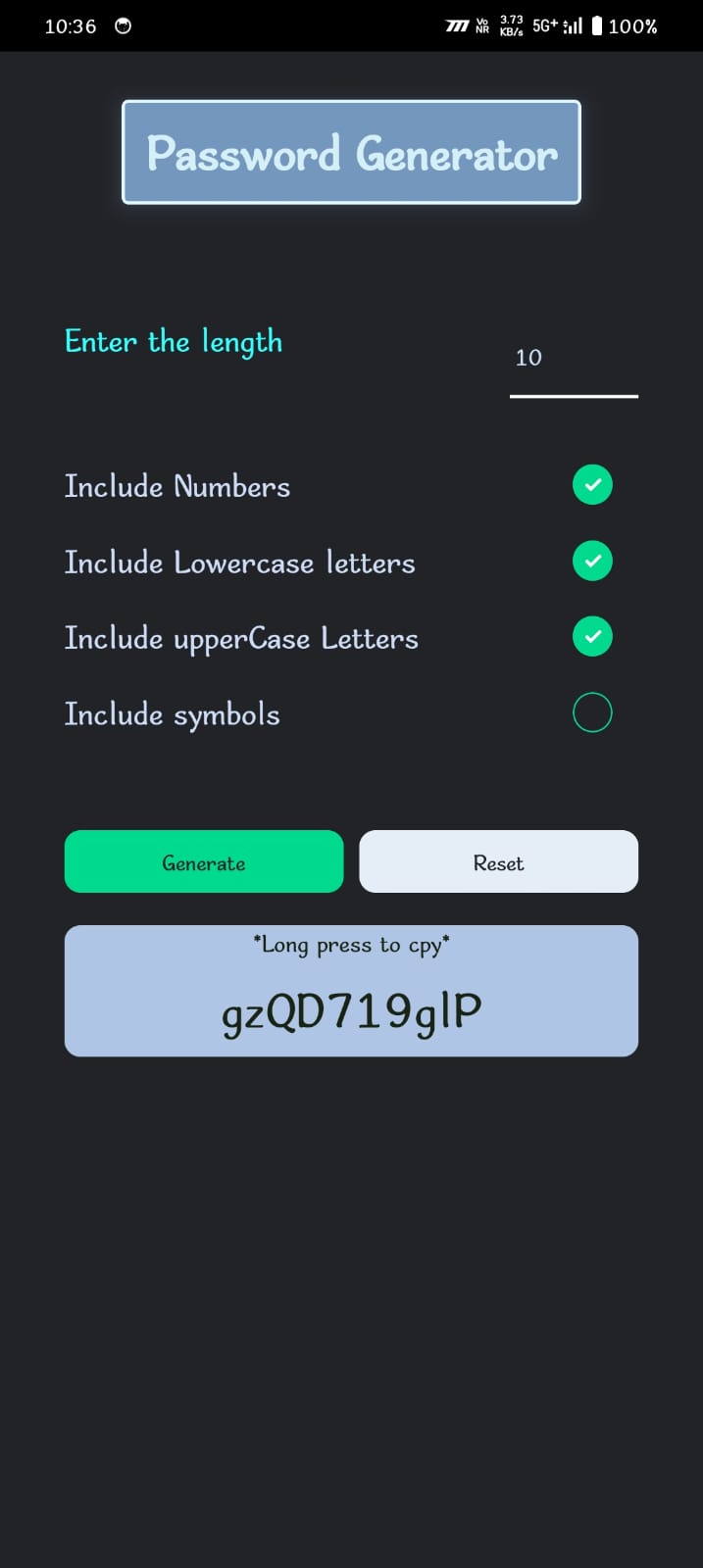Enable Include symbols checkbox
Image resolution: width=703 pixels, height=1568 pixels.
click(x=592, y=712)
